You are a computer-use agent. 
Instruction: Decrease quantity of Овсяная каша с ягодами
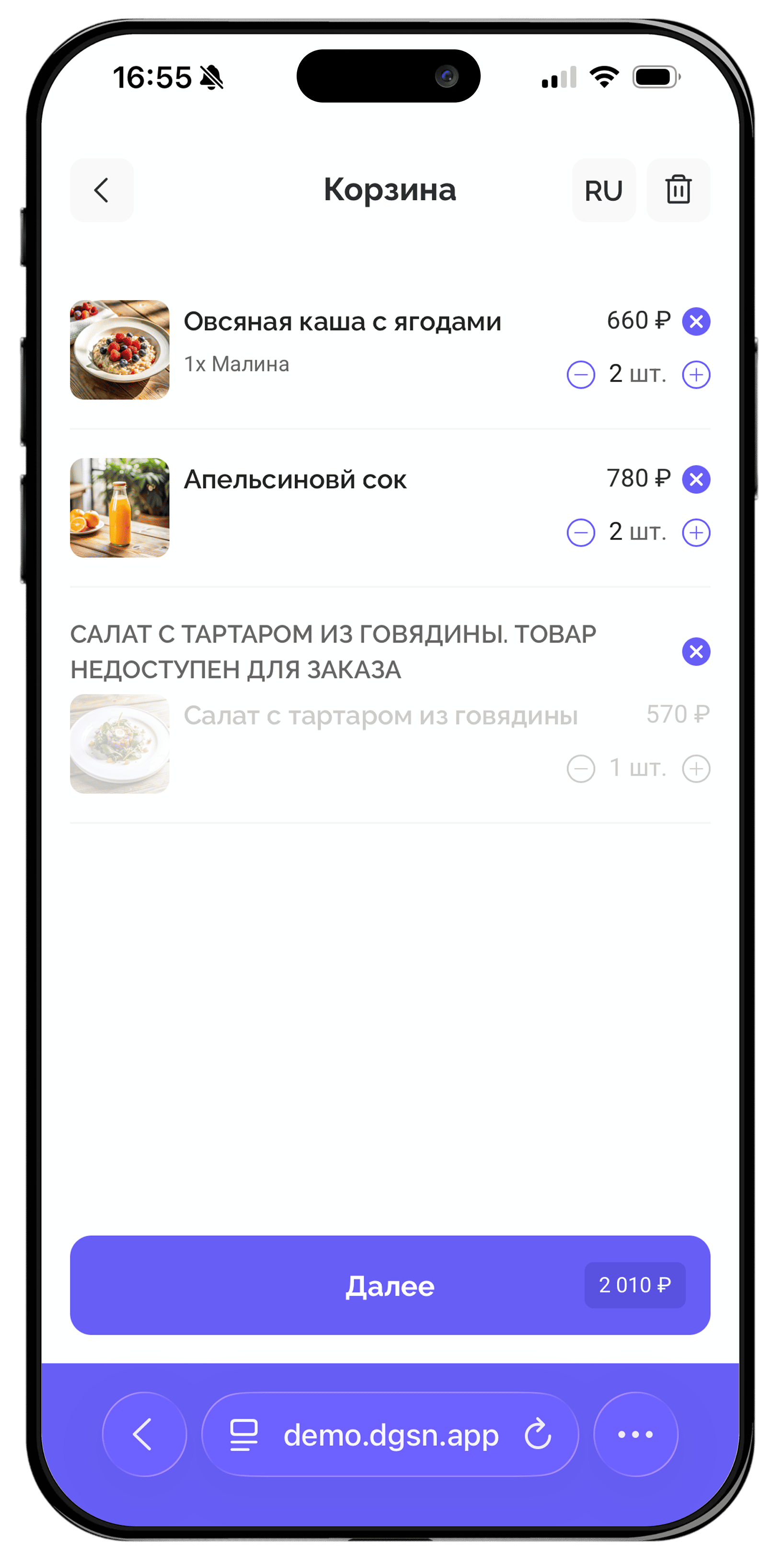pyautogui.click(x=581, y=374)
